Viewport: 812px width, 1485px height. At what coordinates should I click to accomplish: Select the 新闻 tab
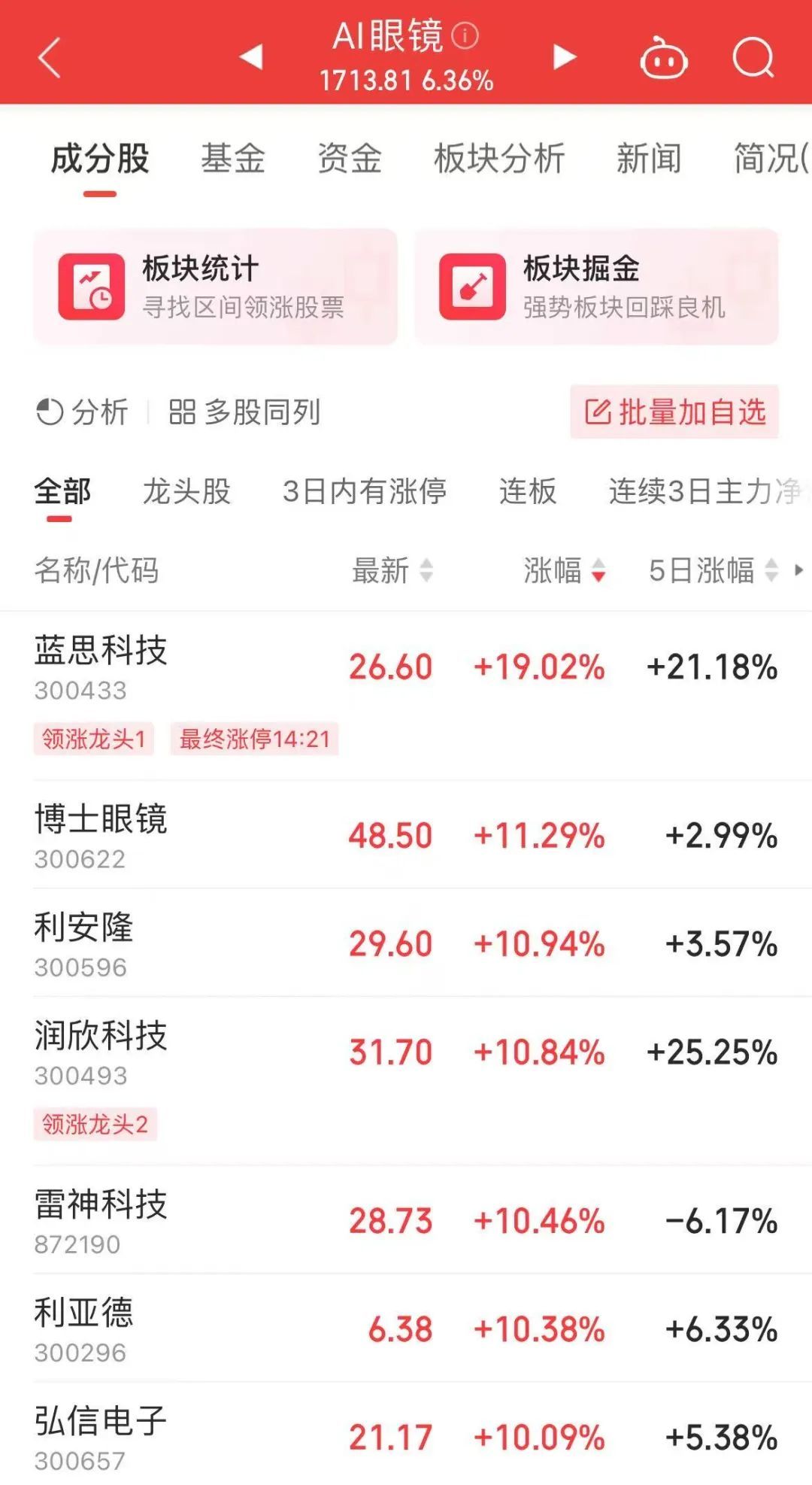click(649, 159)
